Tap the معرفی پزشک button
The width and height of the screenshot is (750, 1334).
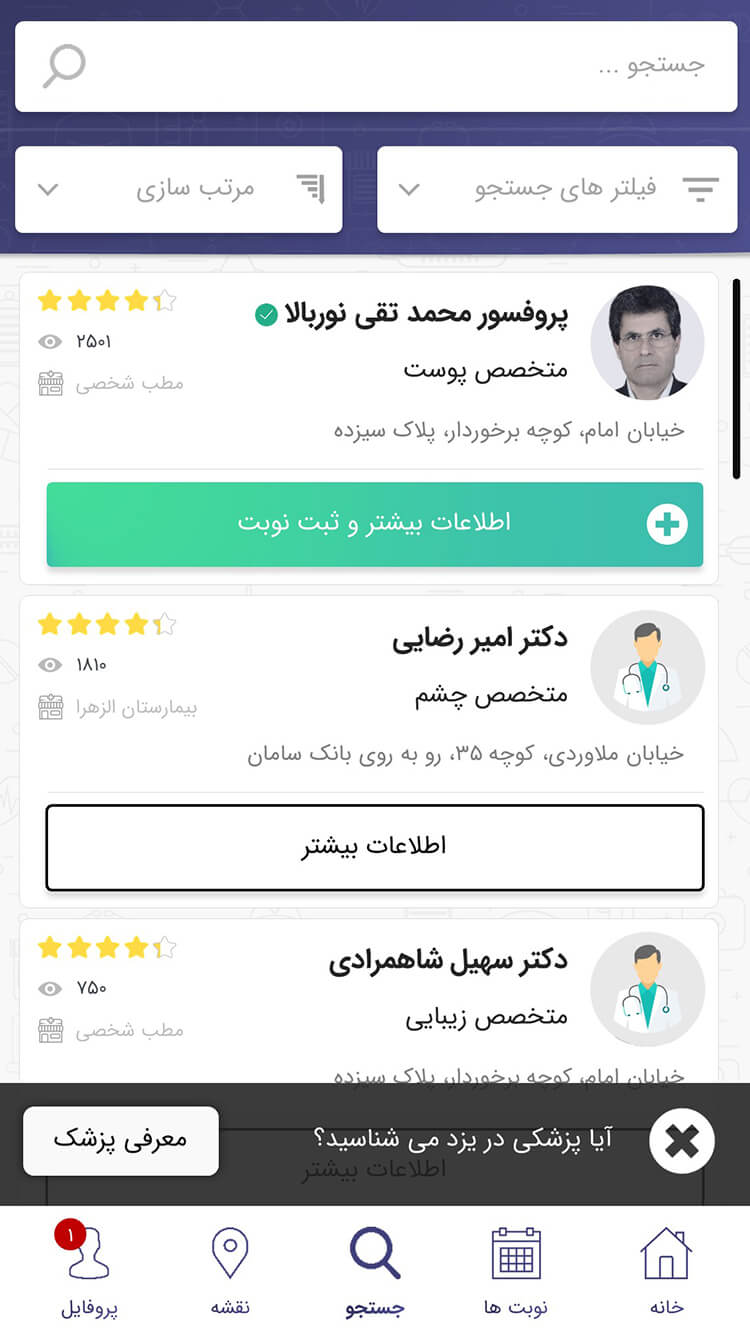point(120,1140)
